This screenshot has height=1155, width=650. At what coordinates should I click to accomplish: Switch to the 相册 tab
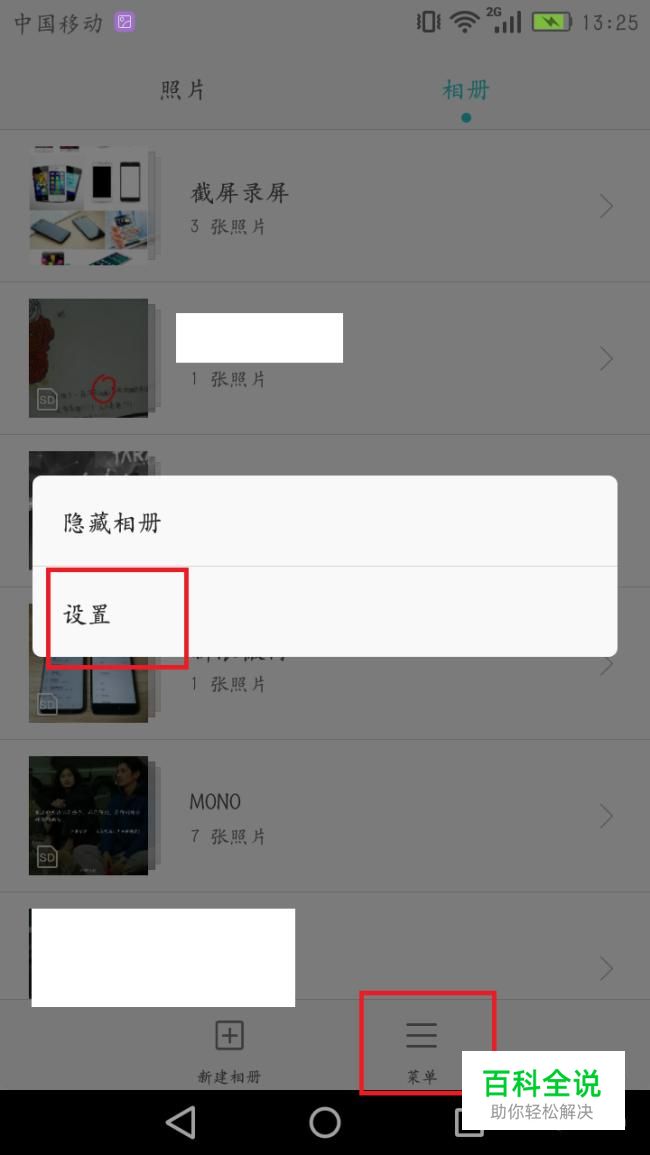coord(465,90)
